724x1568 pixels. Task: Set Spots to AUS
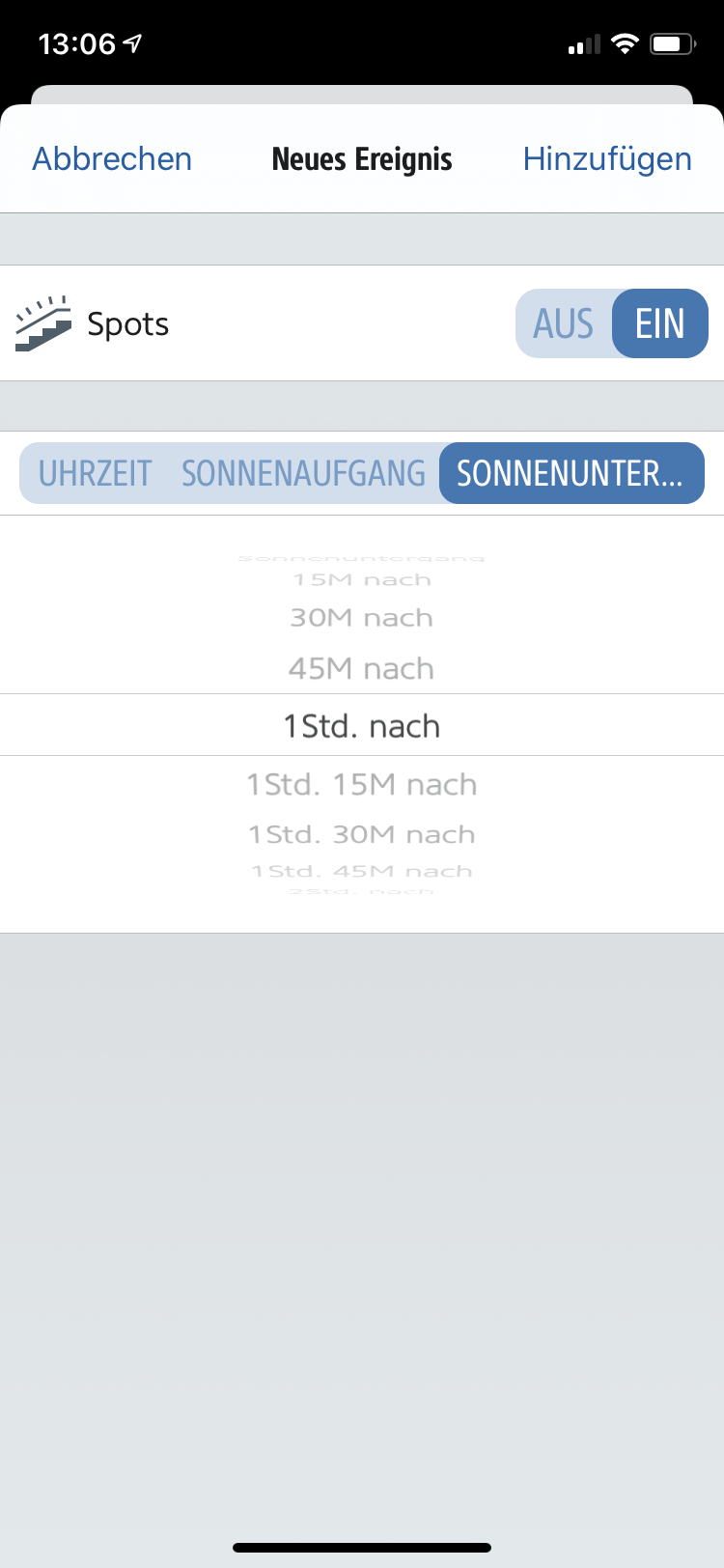pyautogui.click(x=564, y=323)
